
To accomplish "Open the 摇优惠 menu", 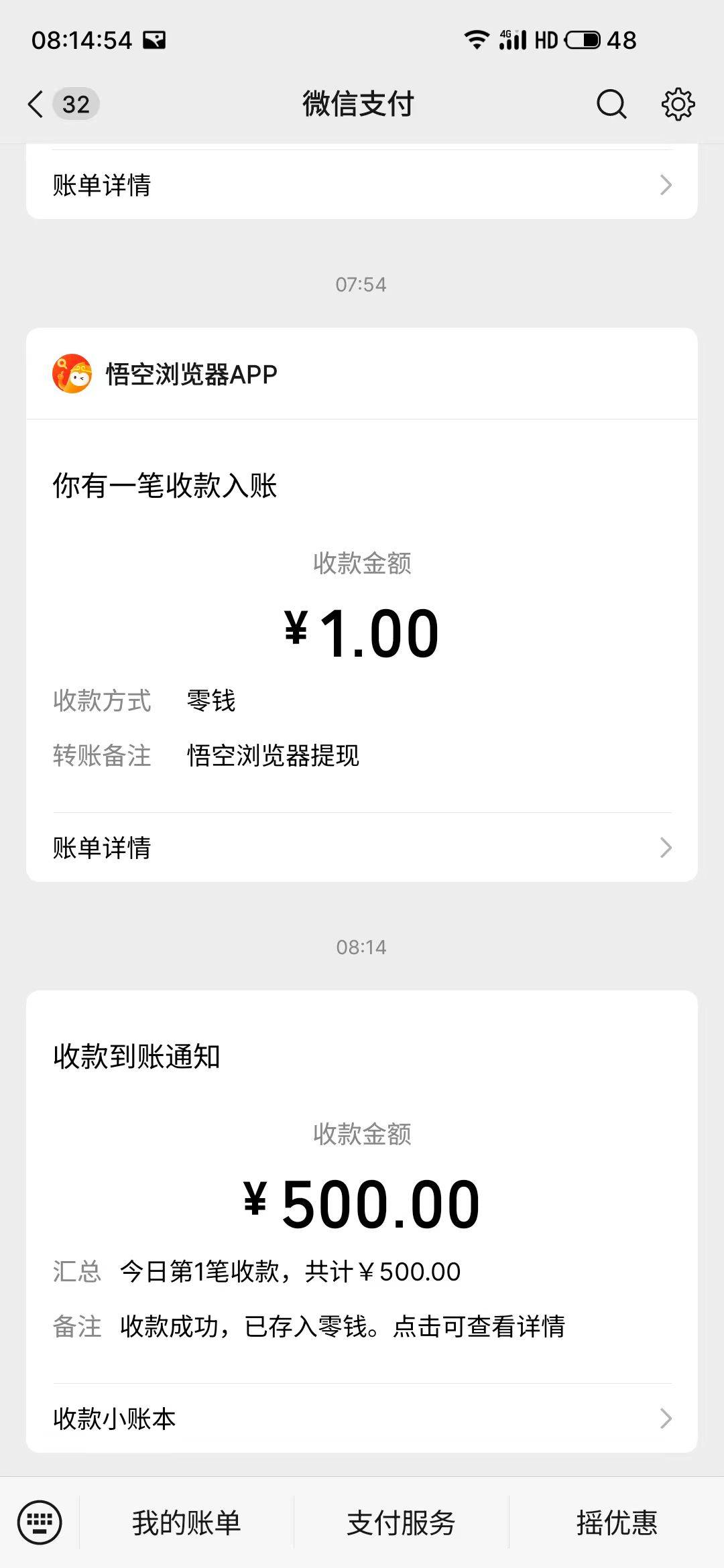I will [617, 1522].
